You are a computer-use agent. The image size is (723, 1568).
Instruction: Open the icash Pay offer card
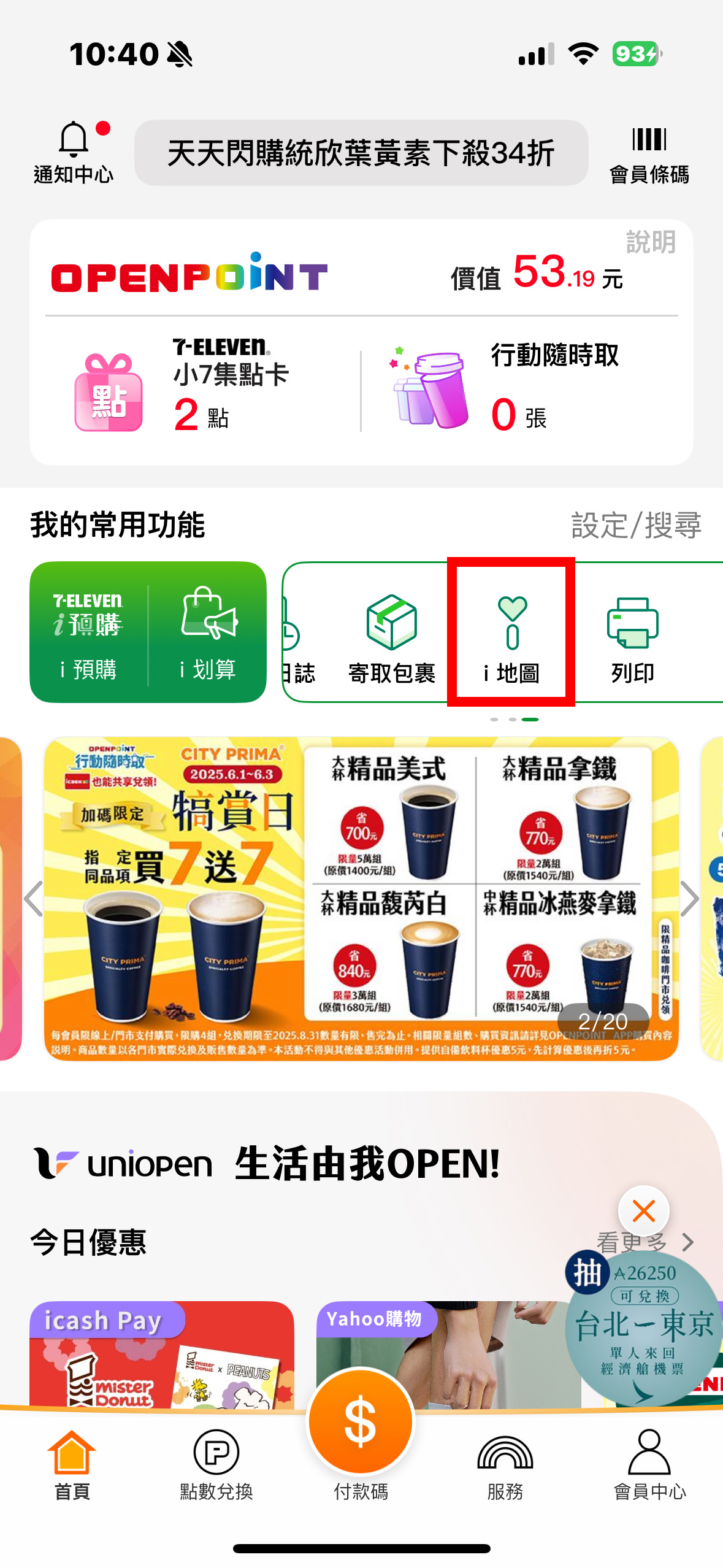coord(161,1353)
